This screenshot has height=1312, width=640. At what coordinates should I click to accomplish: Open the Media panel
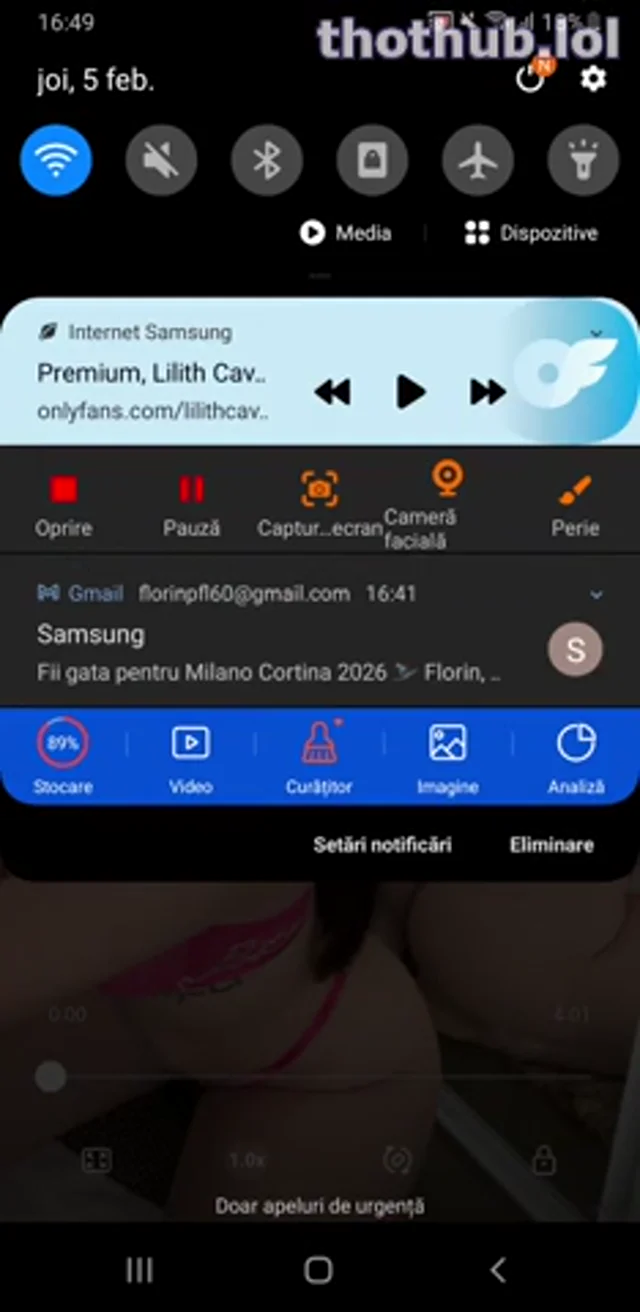pyautogui.click(x=346, y=233)
